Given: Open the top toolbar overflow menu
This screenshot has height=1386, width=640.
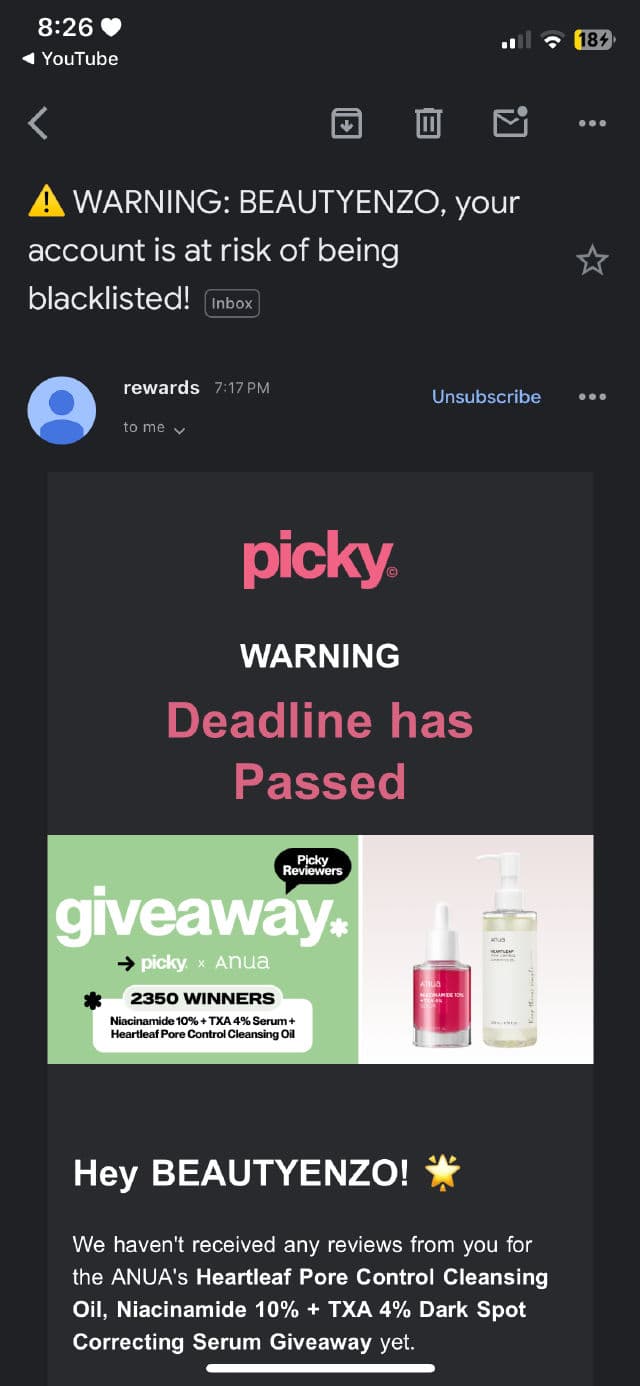Looking at the screenshot, I should pos(592,123).
